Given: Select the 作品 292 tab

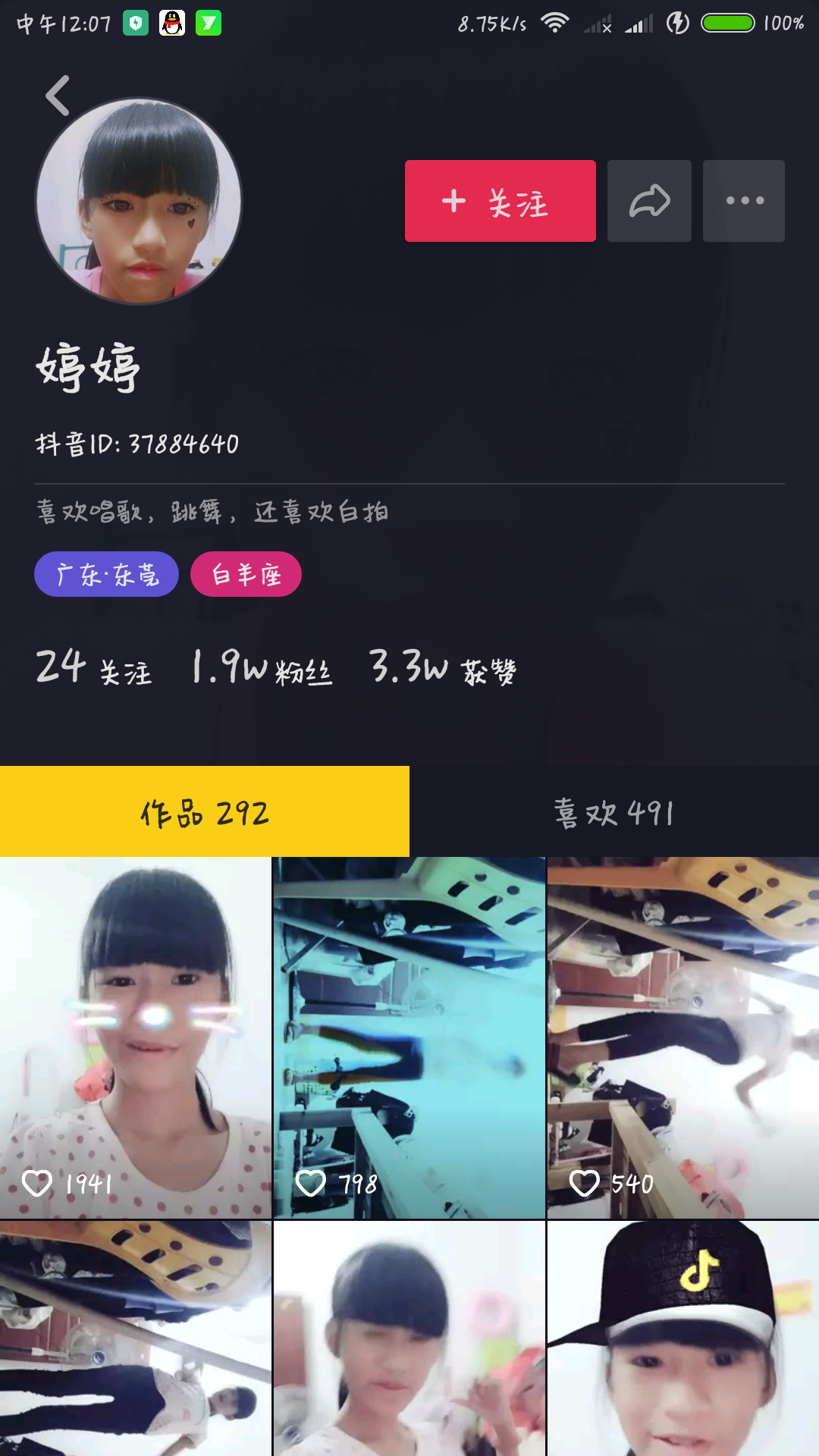Looking at the screenshot, I should pos(205,812).
